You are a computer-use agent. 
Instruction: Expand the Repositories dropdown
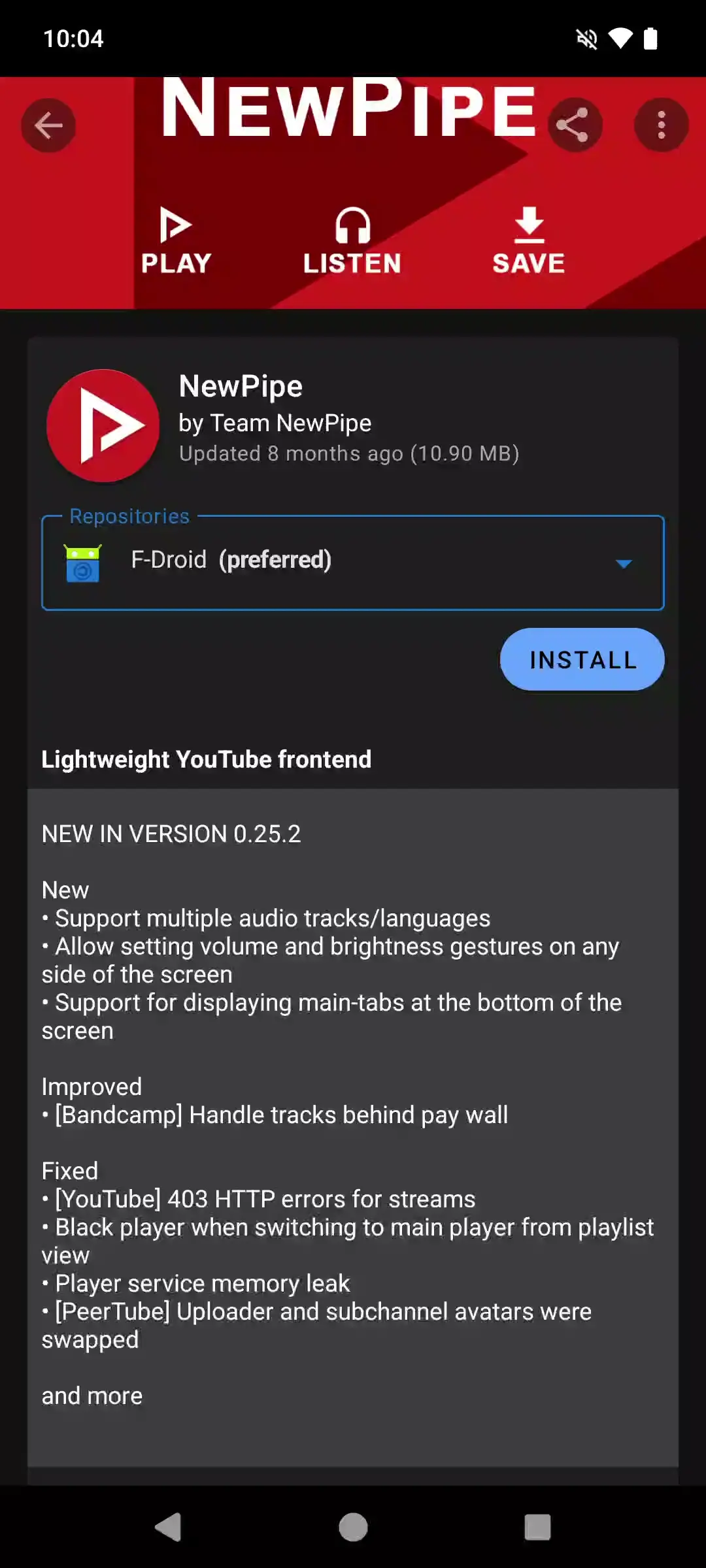tap(624, 563)
